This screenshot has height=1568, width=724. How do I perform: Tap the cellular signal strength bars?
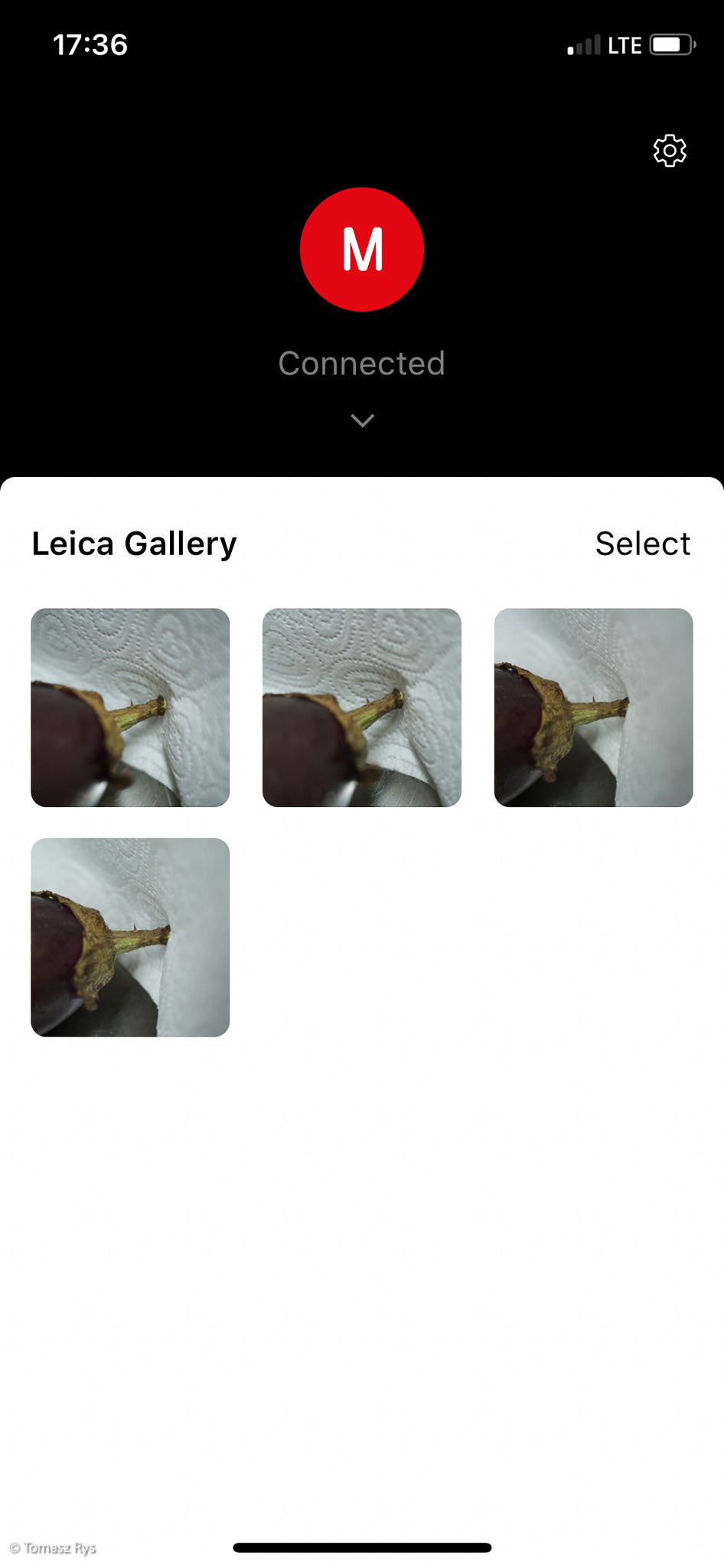point(585,44)
